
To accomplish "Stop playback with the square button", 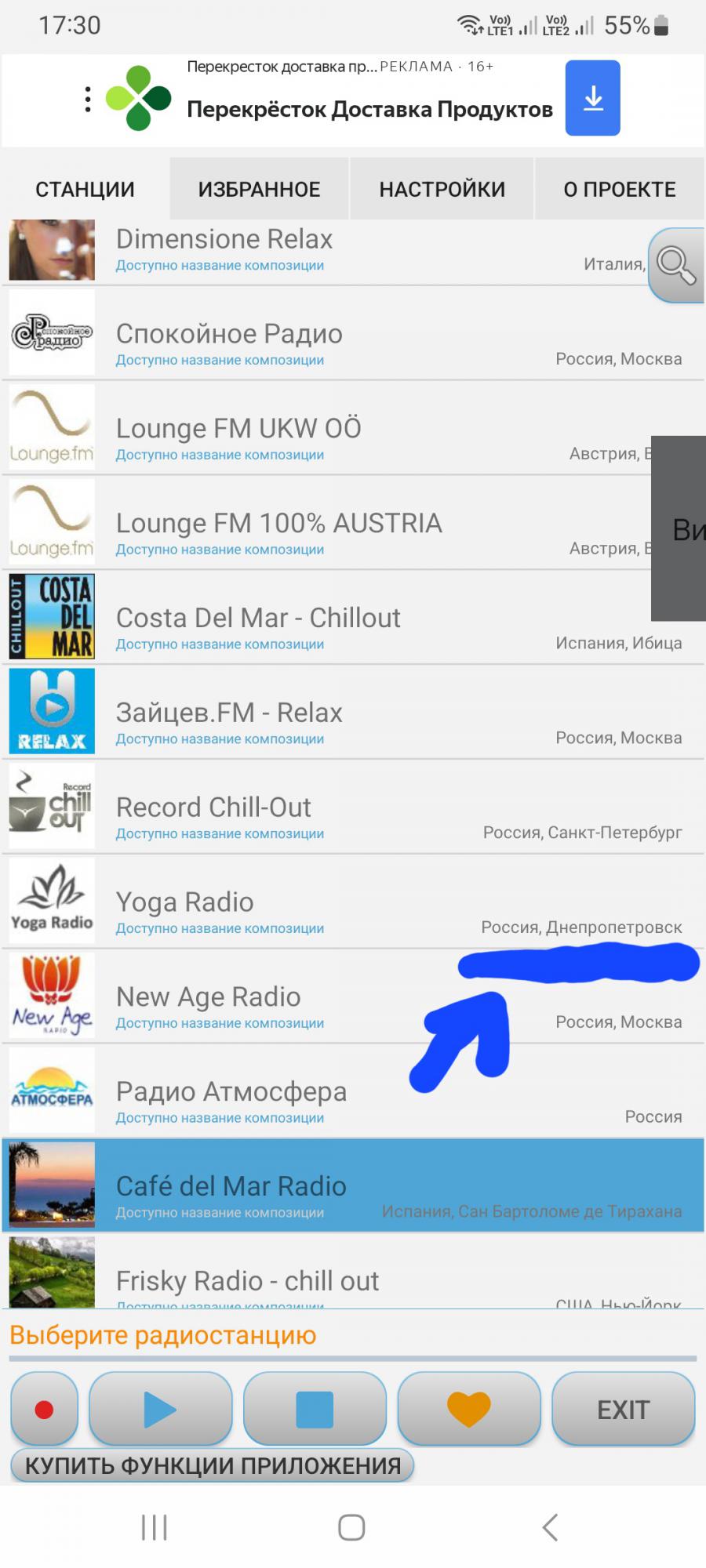I will tap(315, 1410).
